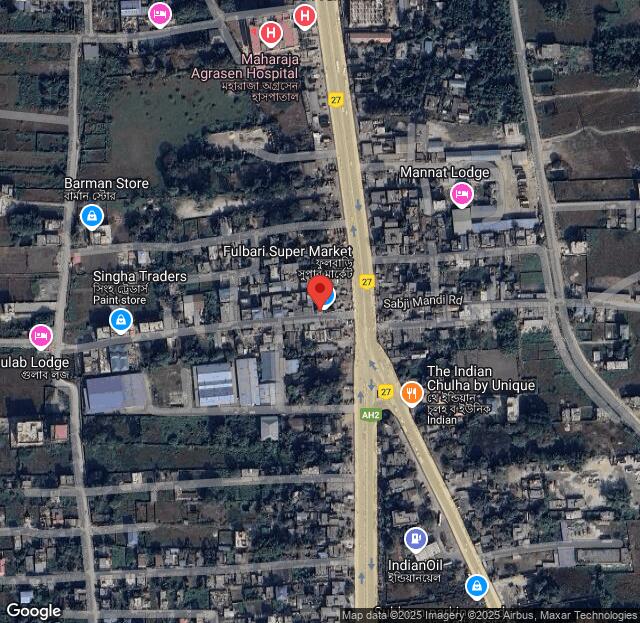Open the unlabeled lodging marker at top

[x=159, y=14]
